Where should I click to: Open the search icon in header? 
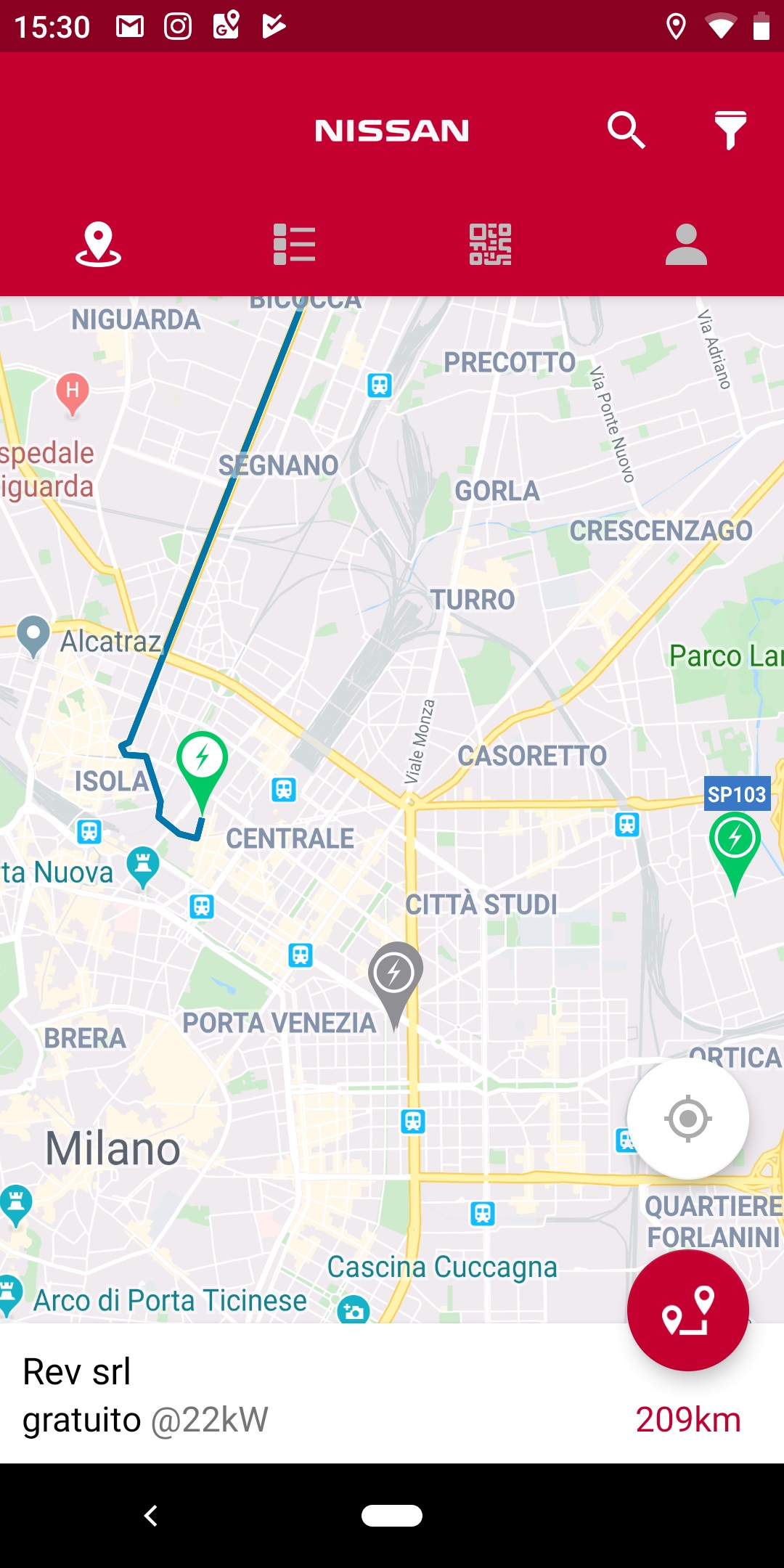(626, 131)
